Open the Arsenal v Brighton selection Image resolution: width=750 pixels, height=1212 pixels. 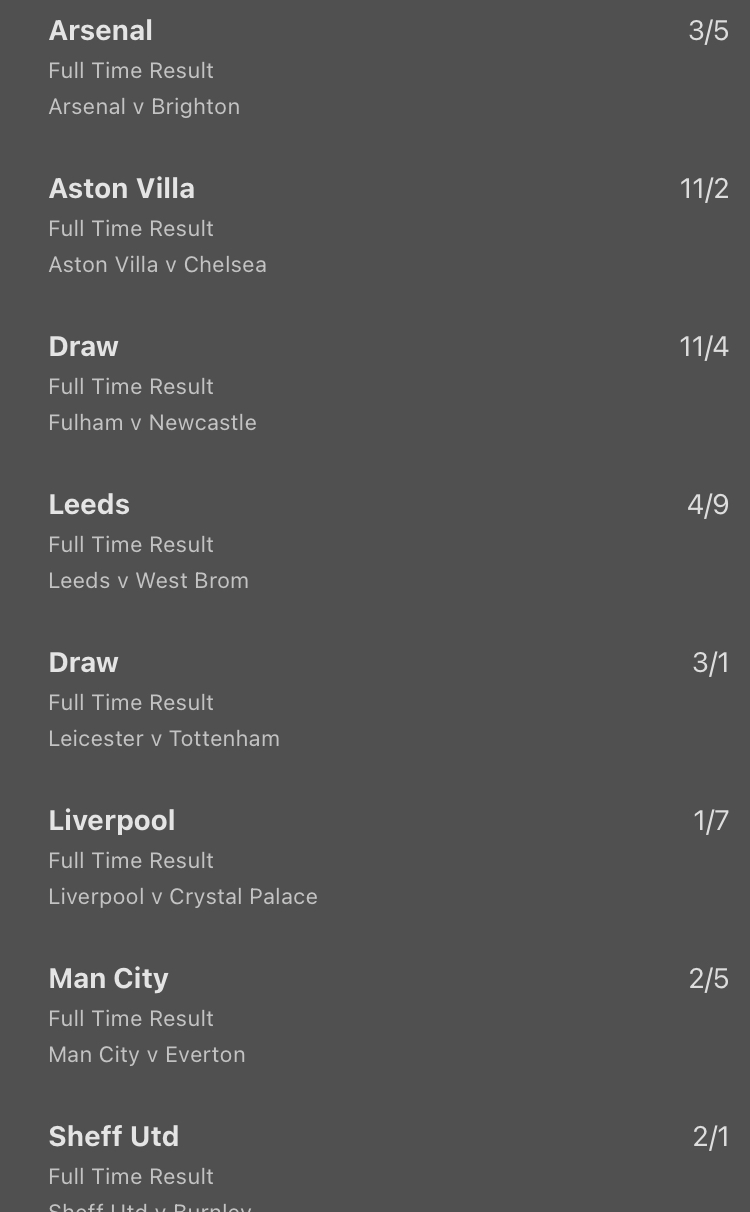(x=375, y=68)
